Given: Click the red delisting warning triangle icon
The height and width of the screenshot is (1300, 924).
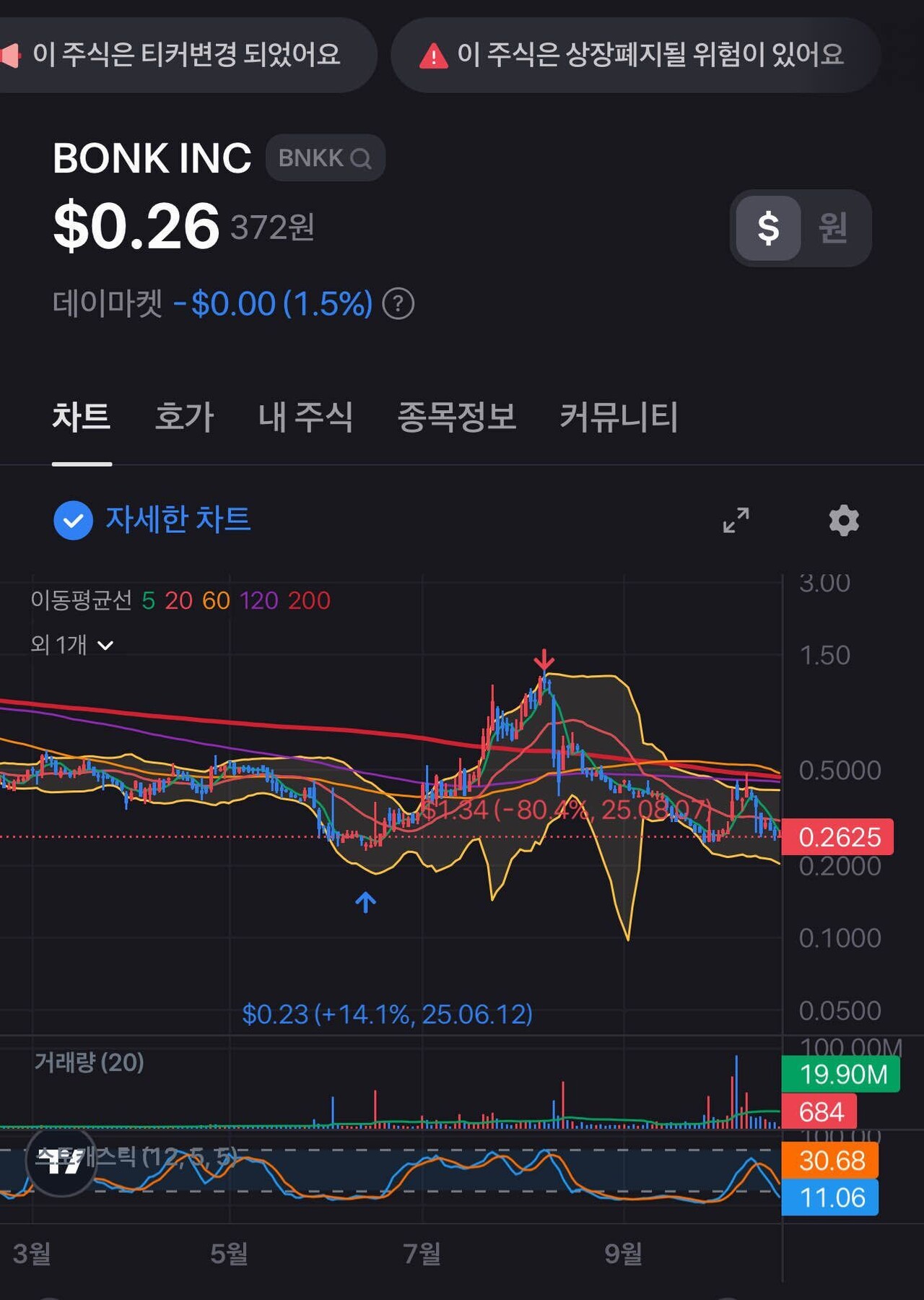Looking at the screenshot, I should point(434,54).
